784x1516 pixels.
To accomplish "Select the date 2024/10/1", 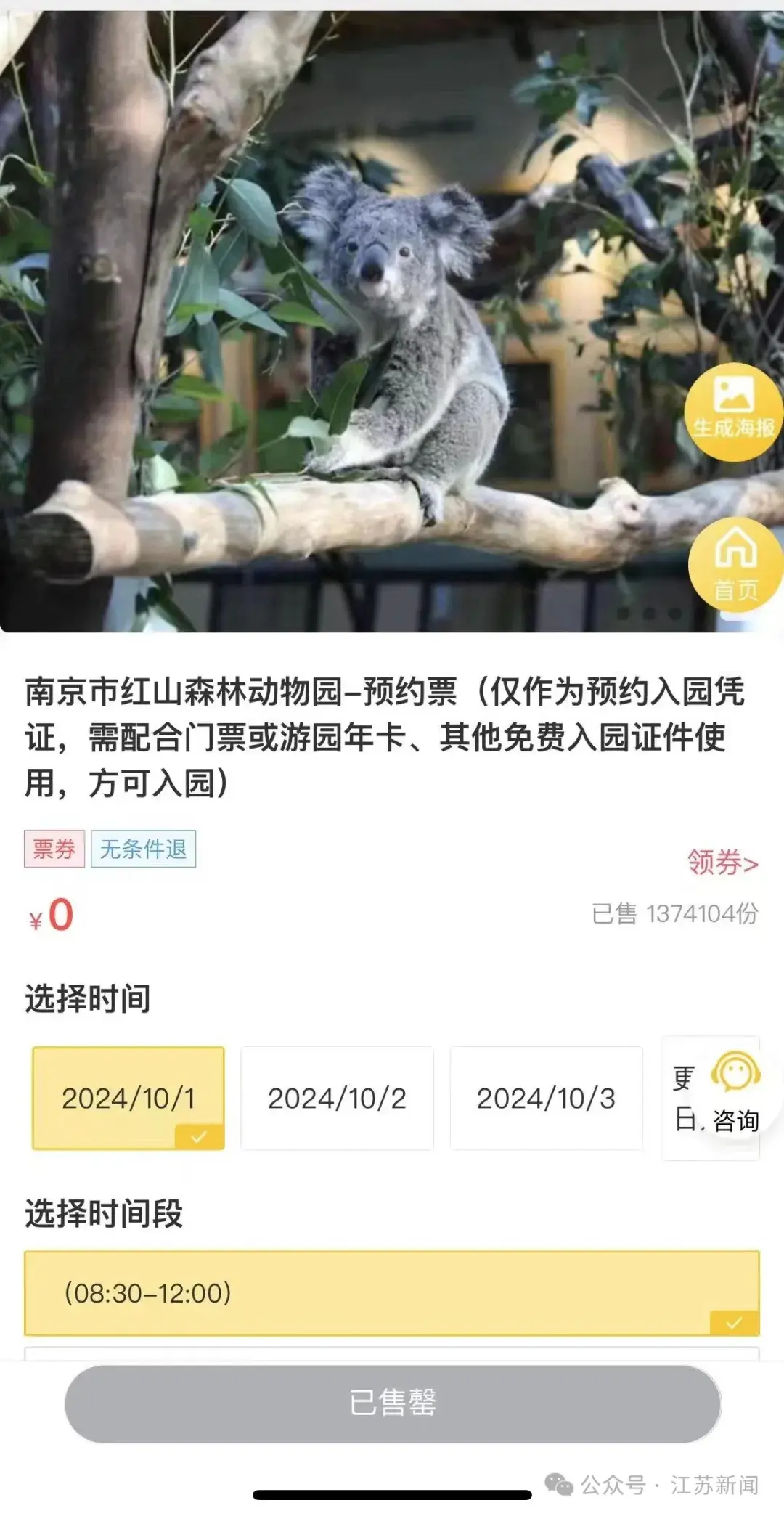I will point(128,1098).
